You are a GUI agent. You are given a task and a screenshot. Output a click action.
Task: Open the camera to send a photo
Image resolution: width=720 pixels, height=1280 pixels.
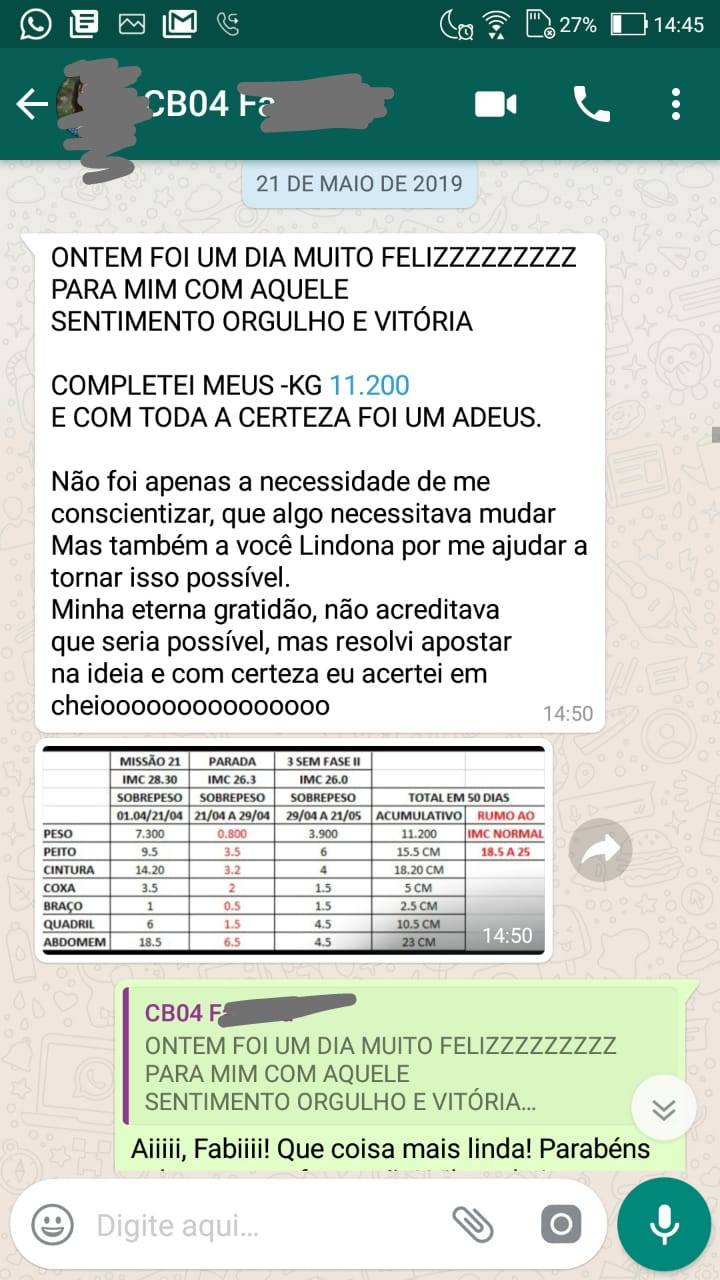561,1224
